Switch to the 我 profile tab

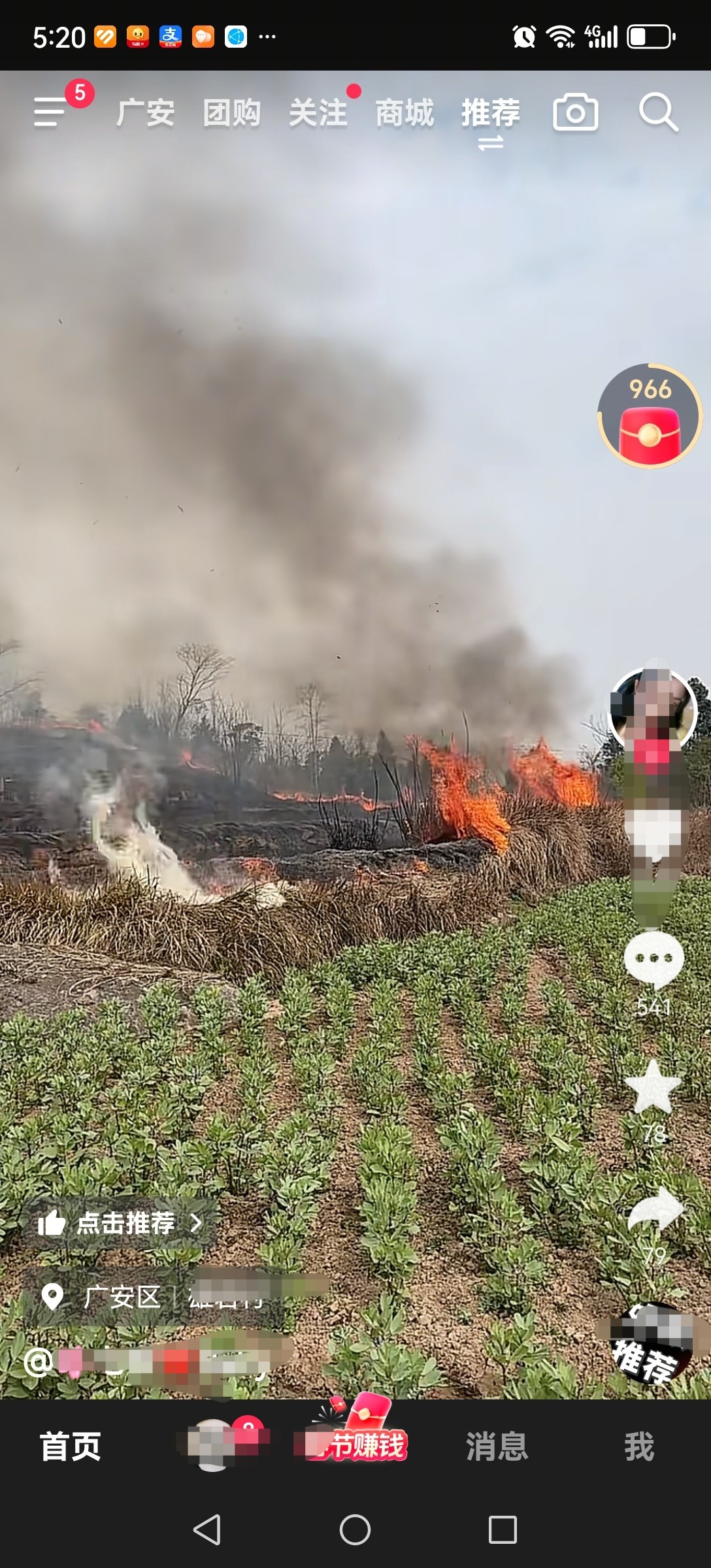pyautogui.click(x=638, y=1446)
